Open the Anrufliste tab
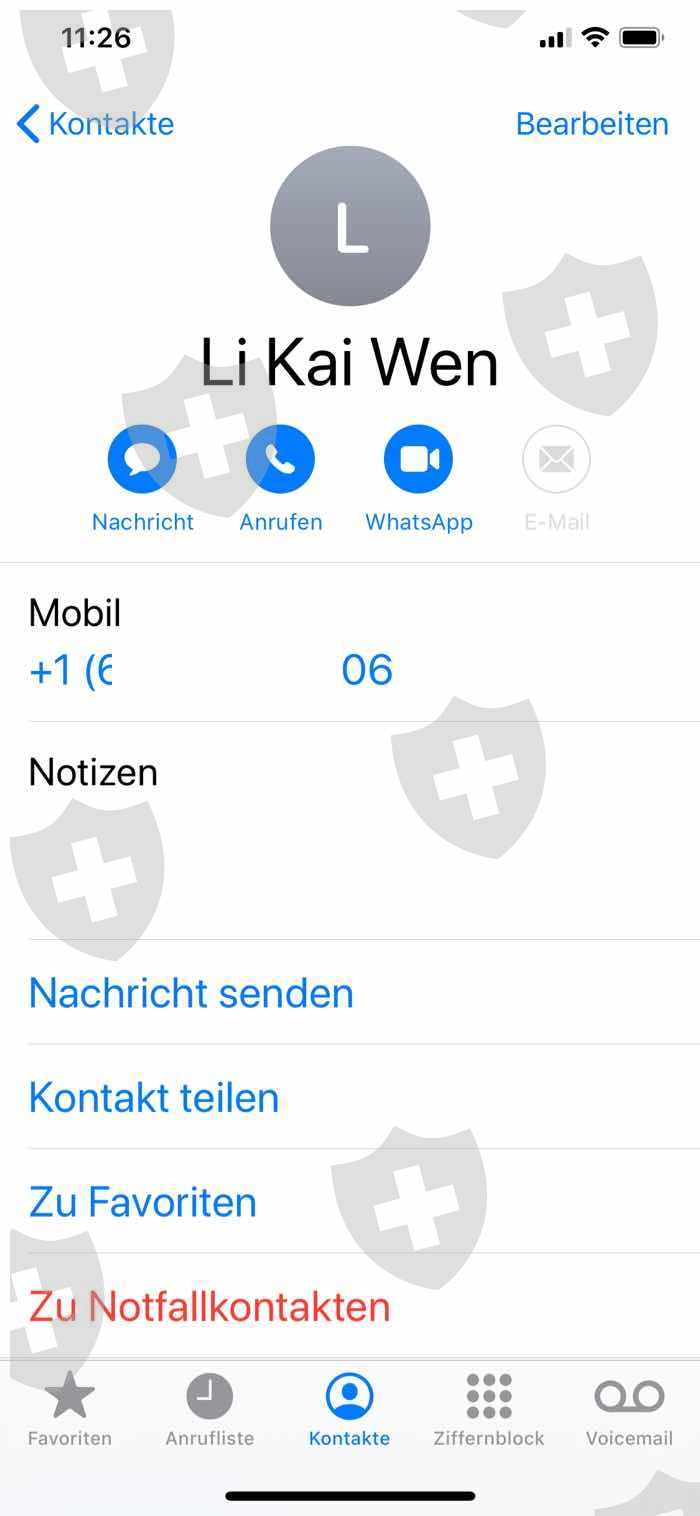 coord(210,1411)
